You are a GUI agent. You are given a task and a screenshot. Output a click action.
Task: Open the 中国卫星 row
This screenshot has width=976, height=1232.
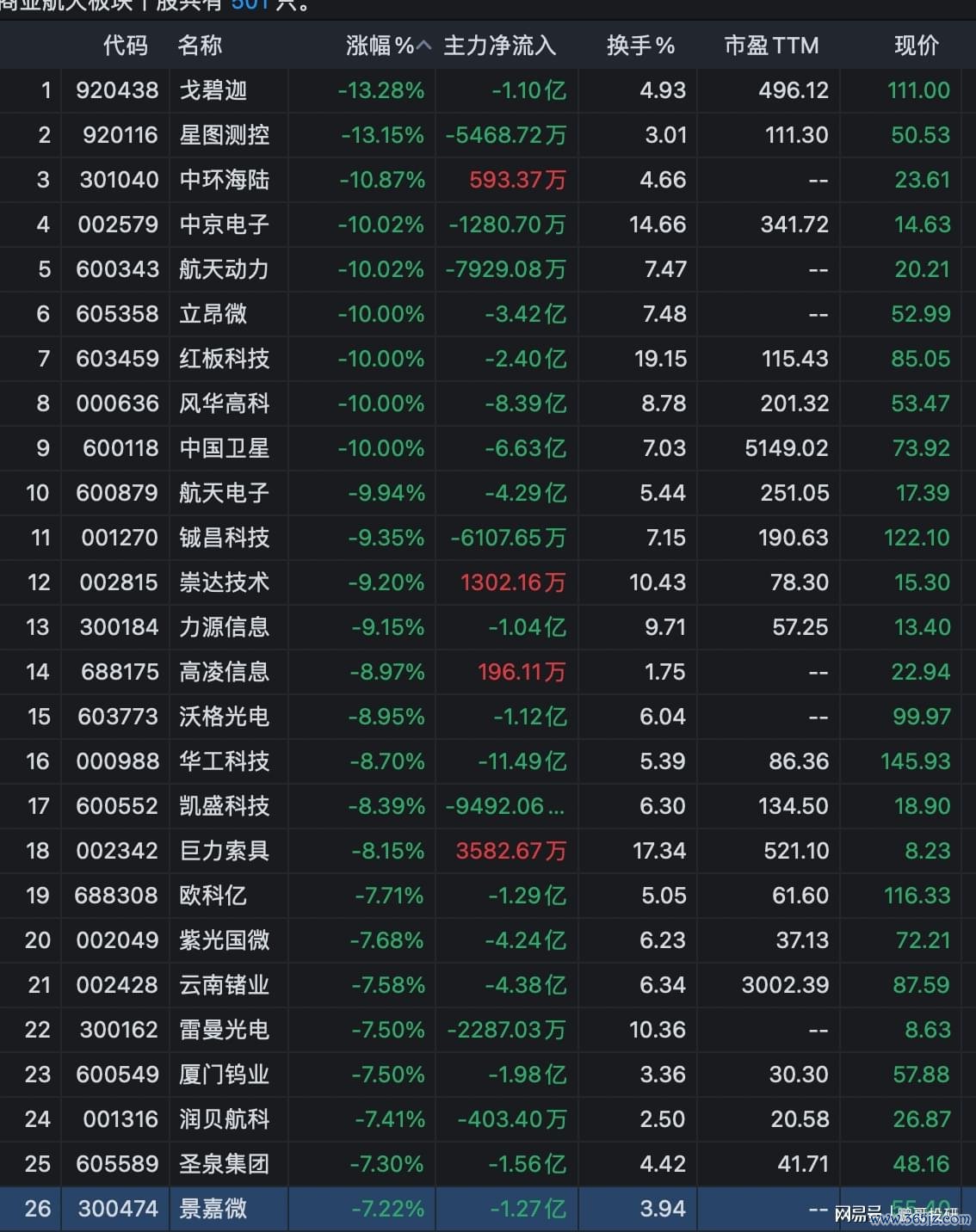click(488, 448)
